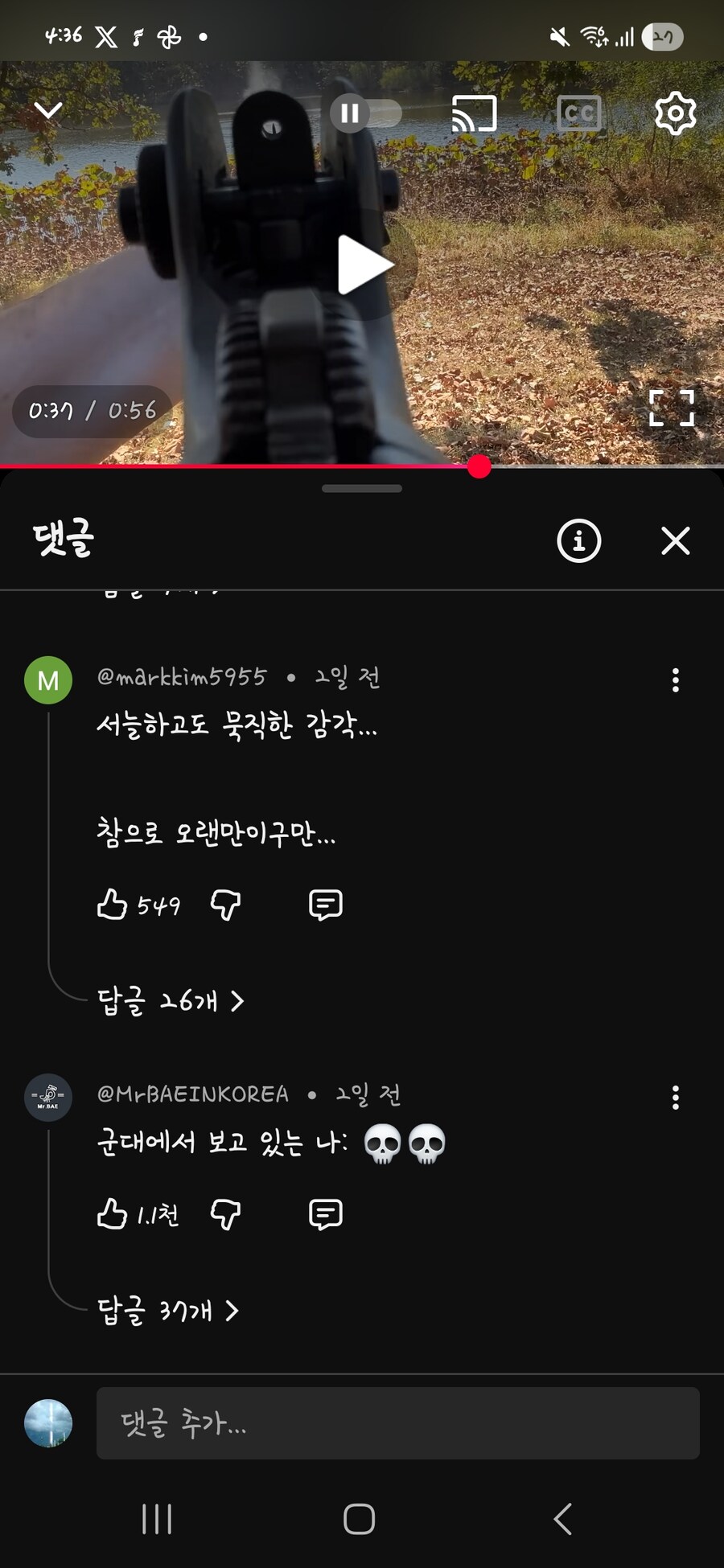
Task: Collapse the video player with the down chevron
Action: (x=48, y=111)
